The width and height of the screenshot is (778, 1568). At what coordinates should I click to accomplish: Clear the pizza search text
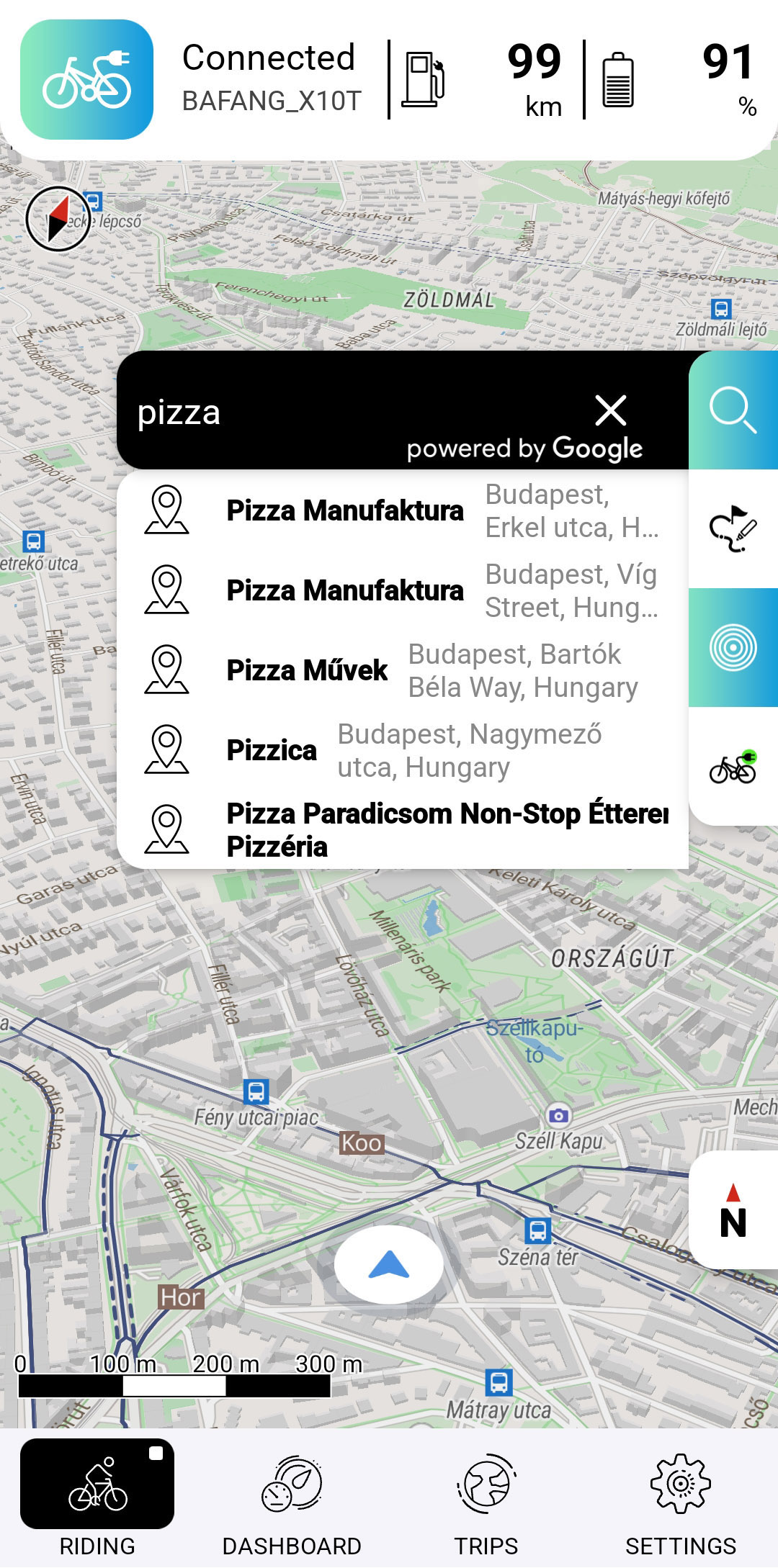611,411
